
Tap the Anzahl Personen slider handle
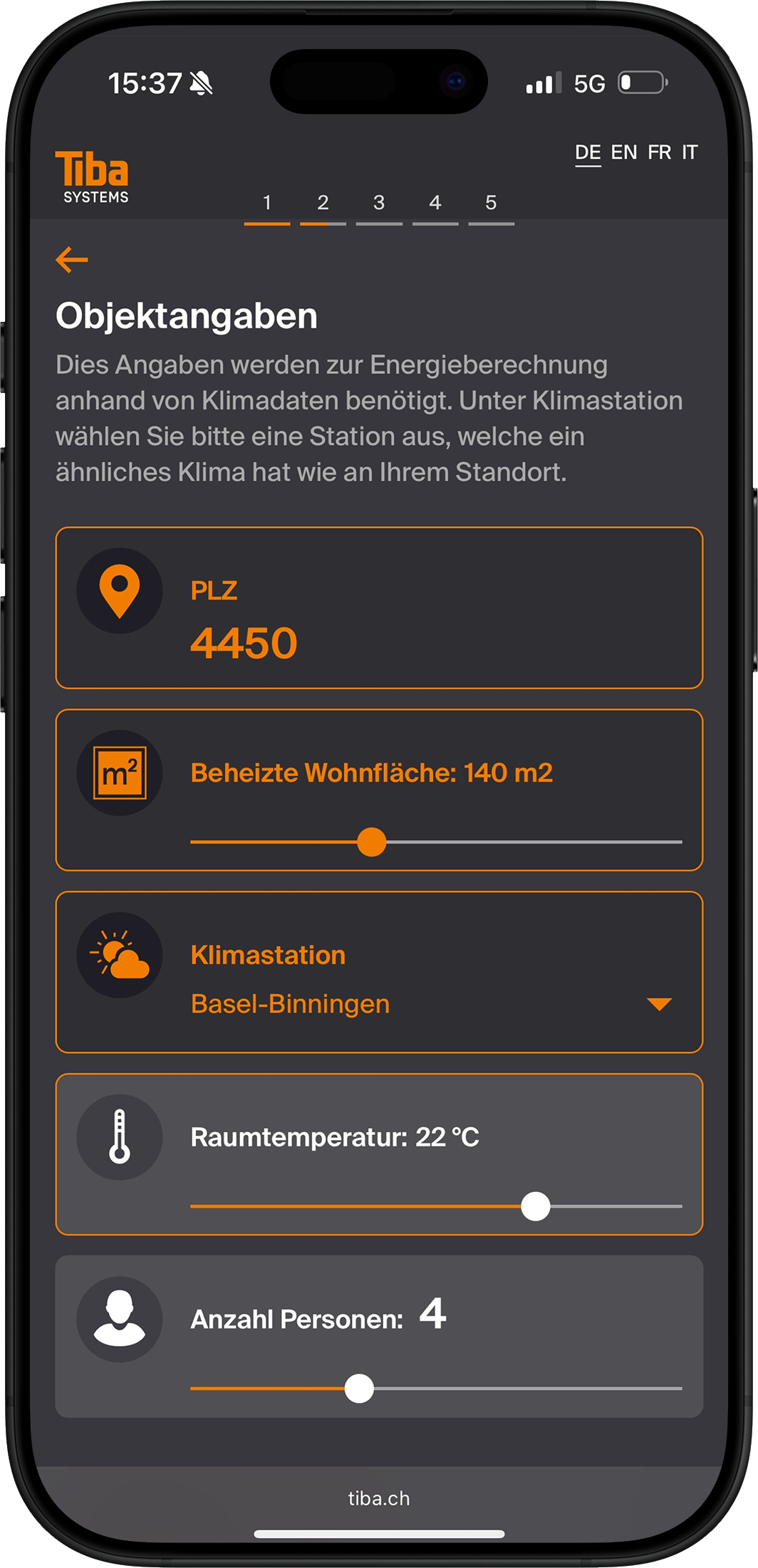tap(359, 1389)
